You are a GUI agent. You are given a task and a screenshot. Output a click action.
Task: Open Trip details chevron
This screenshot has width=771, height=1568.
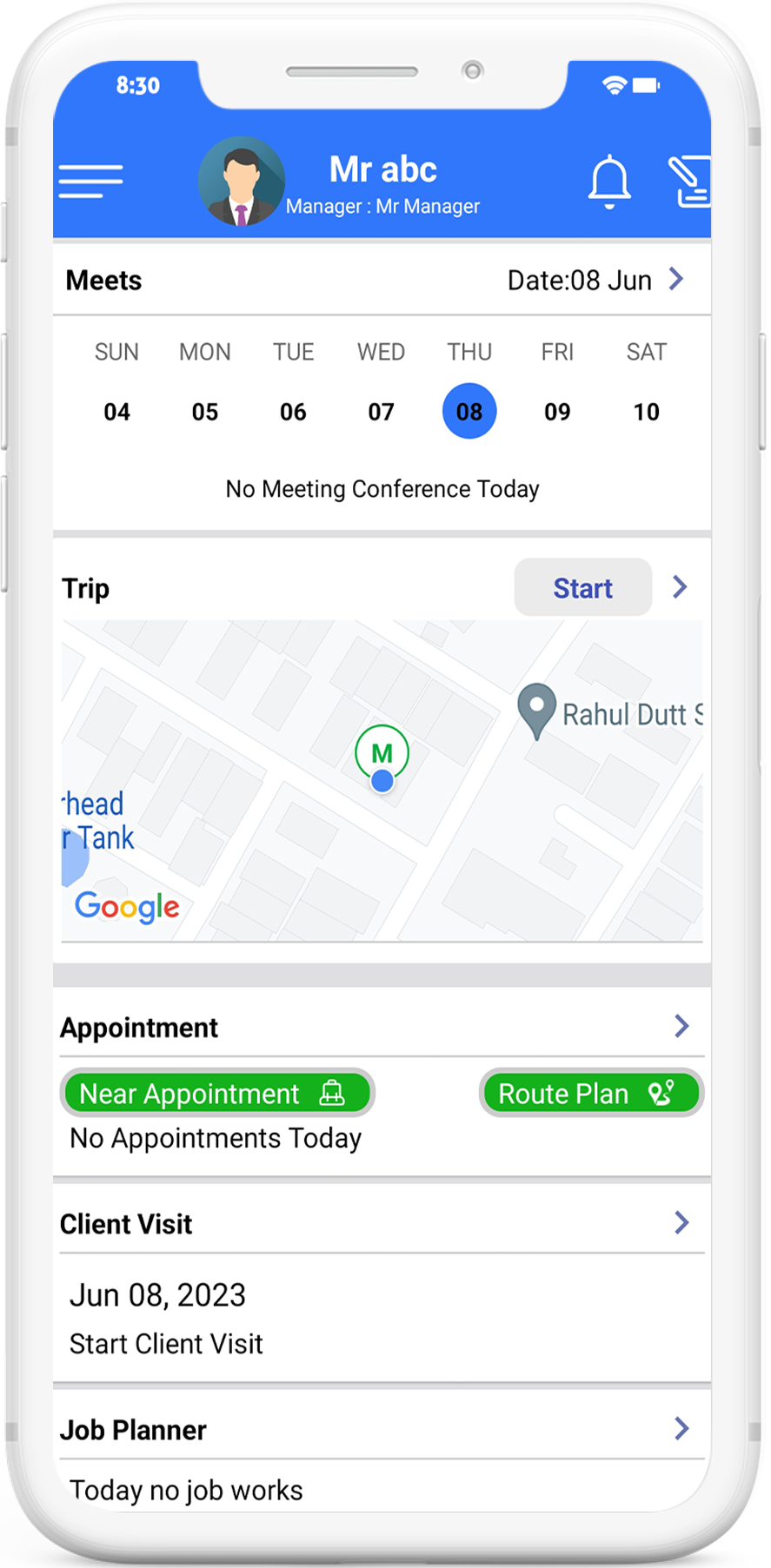680,587
